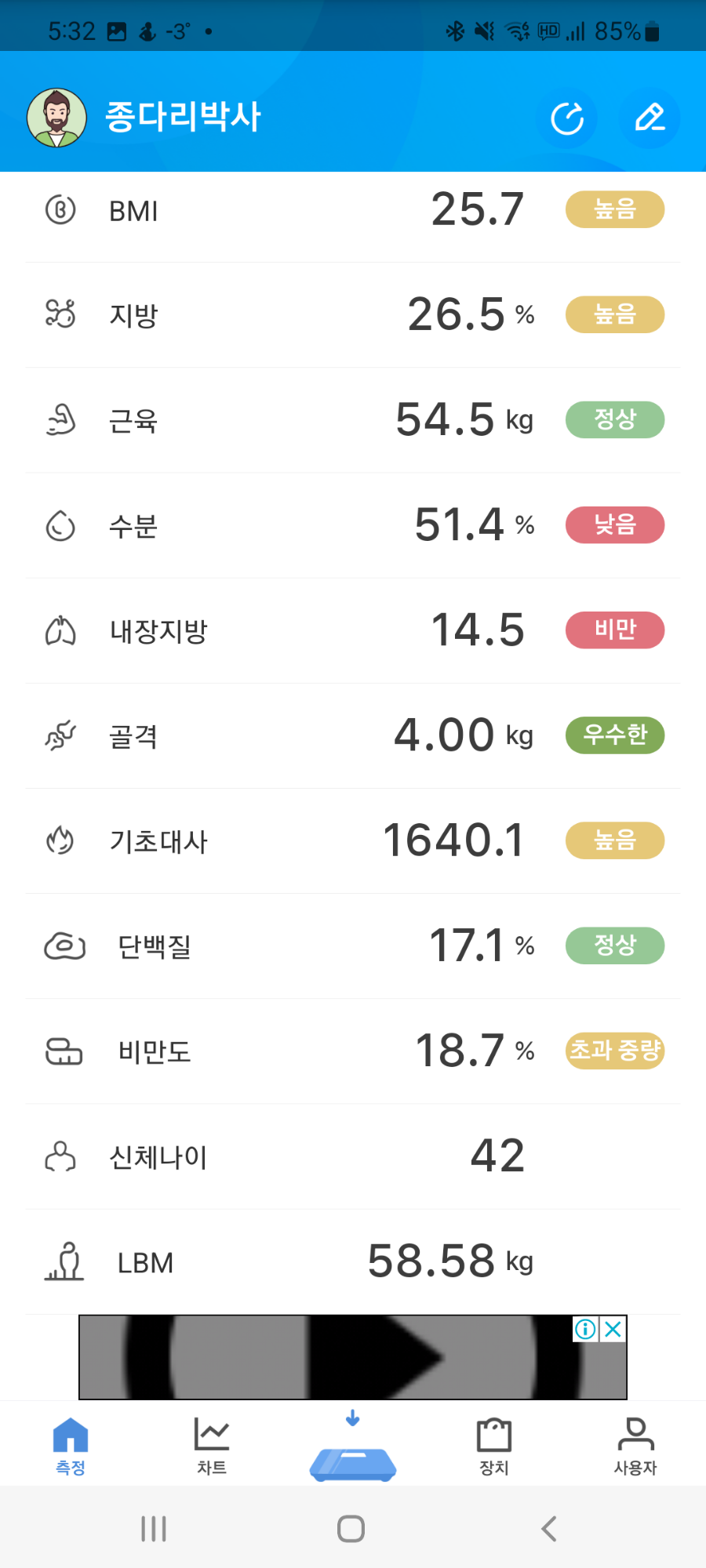This screenshot has width=706, height=1568.
Task: Open the 지방 body fat row
Action: click(x=353, y=315)
